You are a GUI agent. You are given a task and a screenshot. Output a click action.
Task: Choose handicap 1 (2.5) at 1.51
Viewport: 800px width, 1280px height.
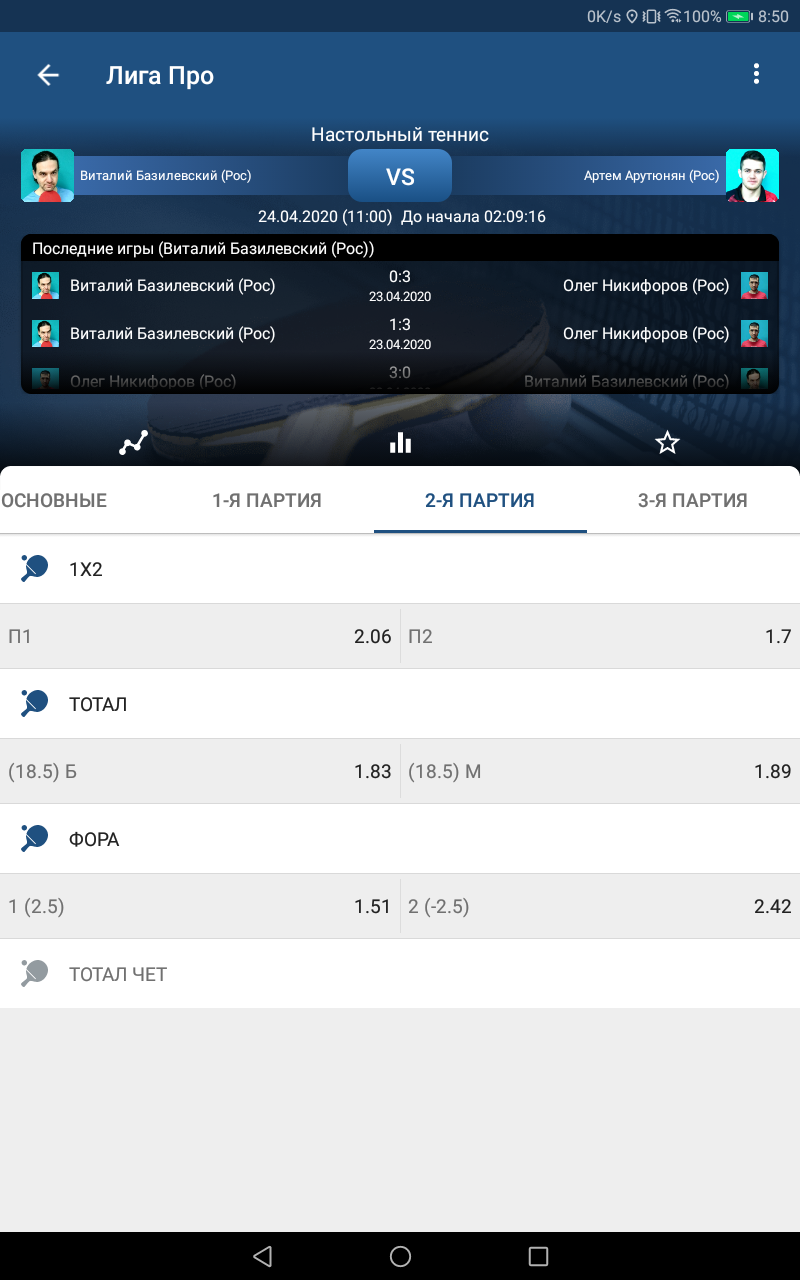[x=200, y=906]
